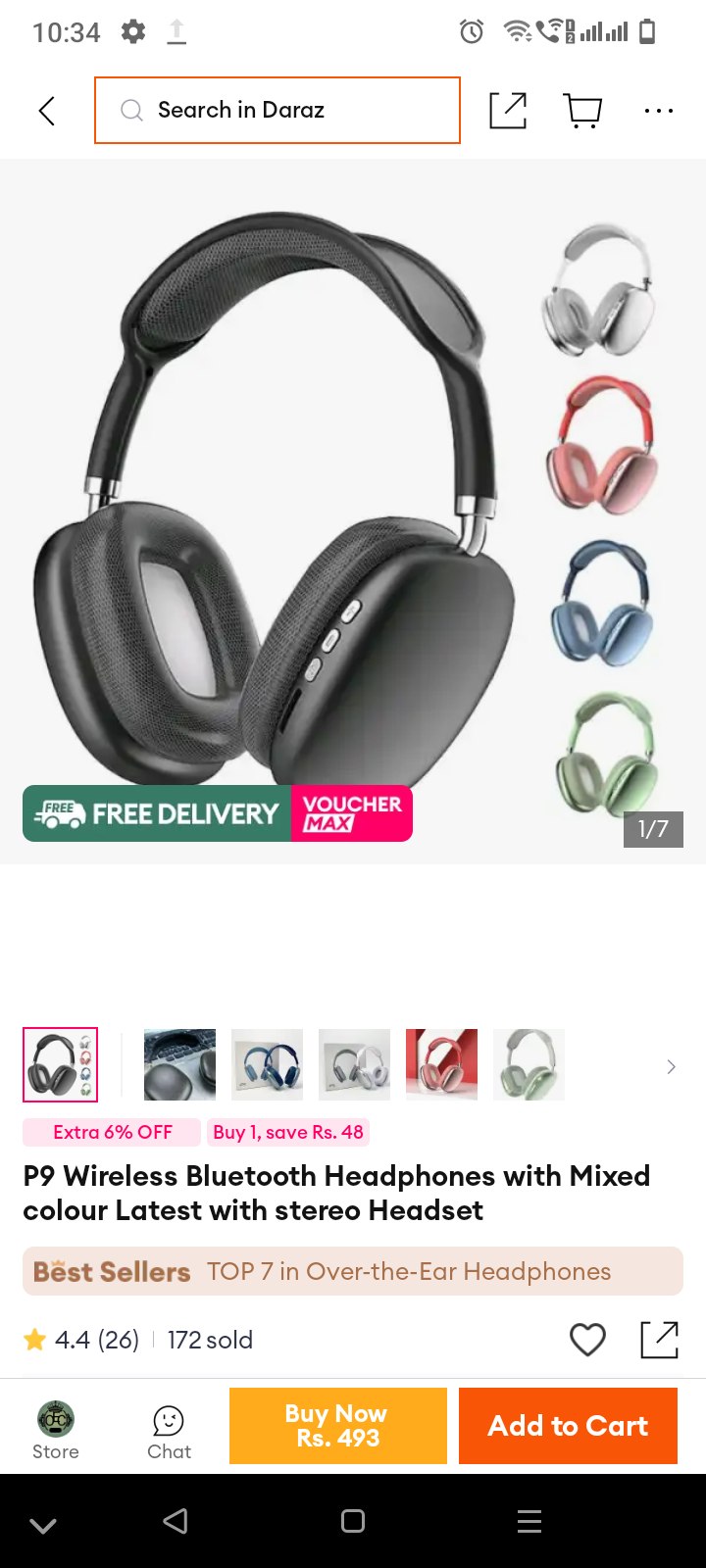Show more thumbnails with the right chevron
Screen dimensions: 706x1568
coord(671,1066)
